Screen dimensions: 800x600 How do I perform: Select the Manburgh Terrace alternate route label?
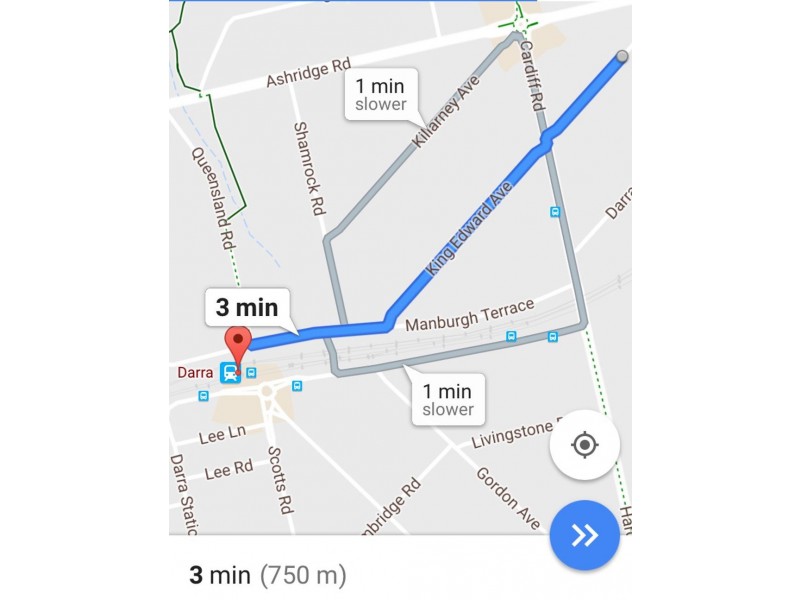click(447, 400)
